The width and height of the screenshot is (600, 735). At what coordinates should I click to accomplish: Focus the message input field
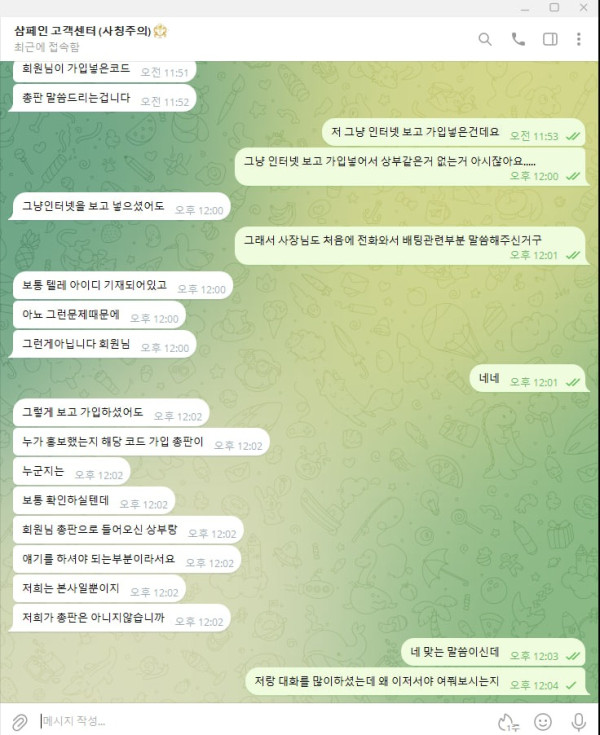(250, 721)
